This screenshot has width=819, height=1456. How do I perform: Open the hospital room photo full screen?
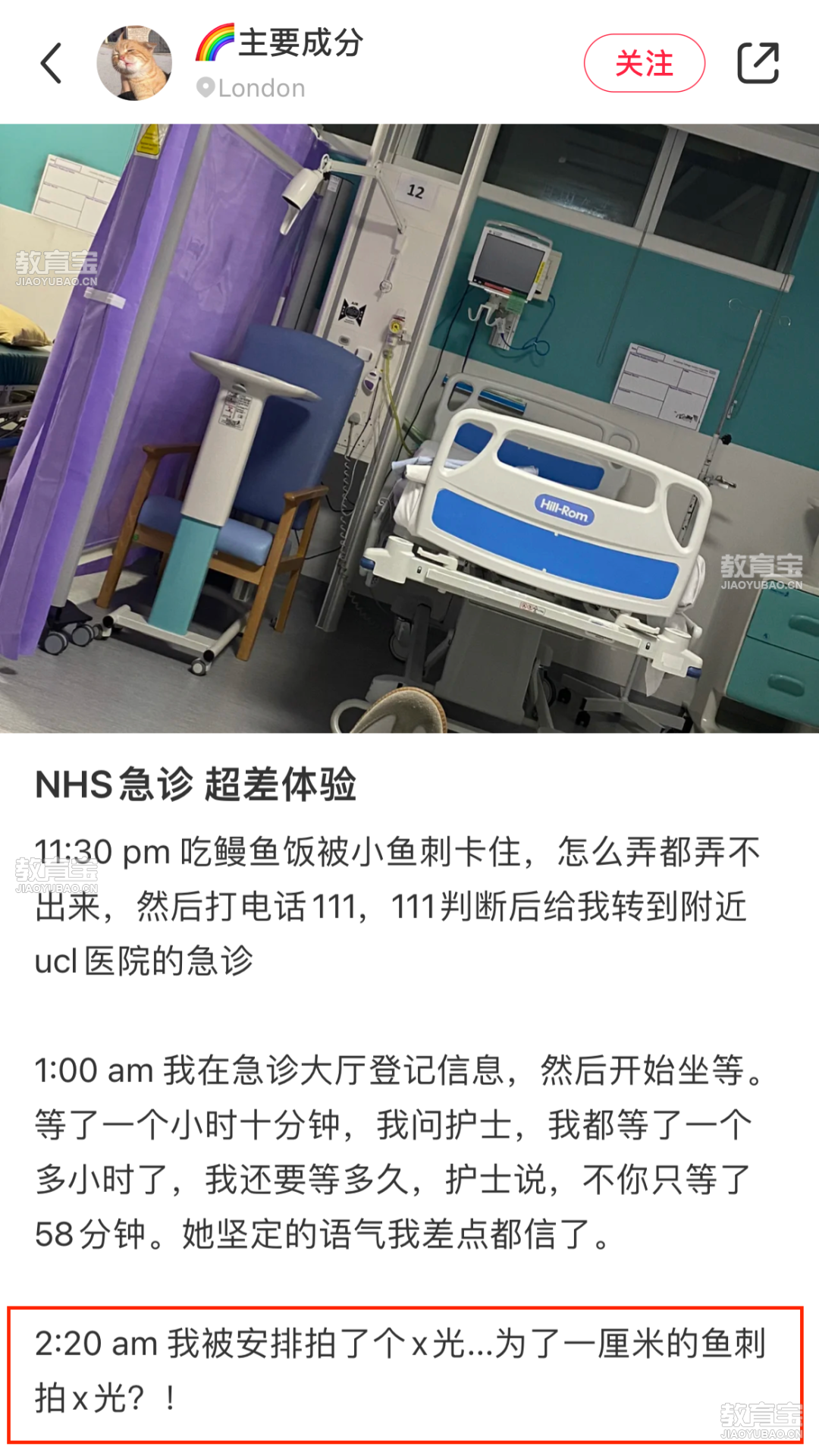pyautogui.click(x=409, y=429)
